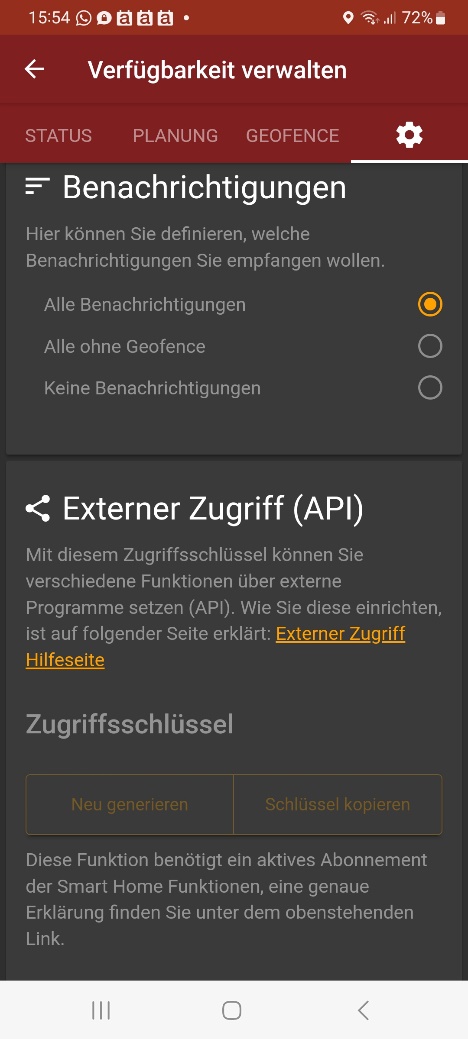Viewport: 468px width, 1039px height.
Task: Go to the system home screen
Action: coord(231,1010)
